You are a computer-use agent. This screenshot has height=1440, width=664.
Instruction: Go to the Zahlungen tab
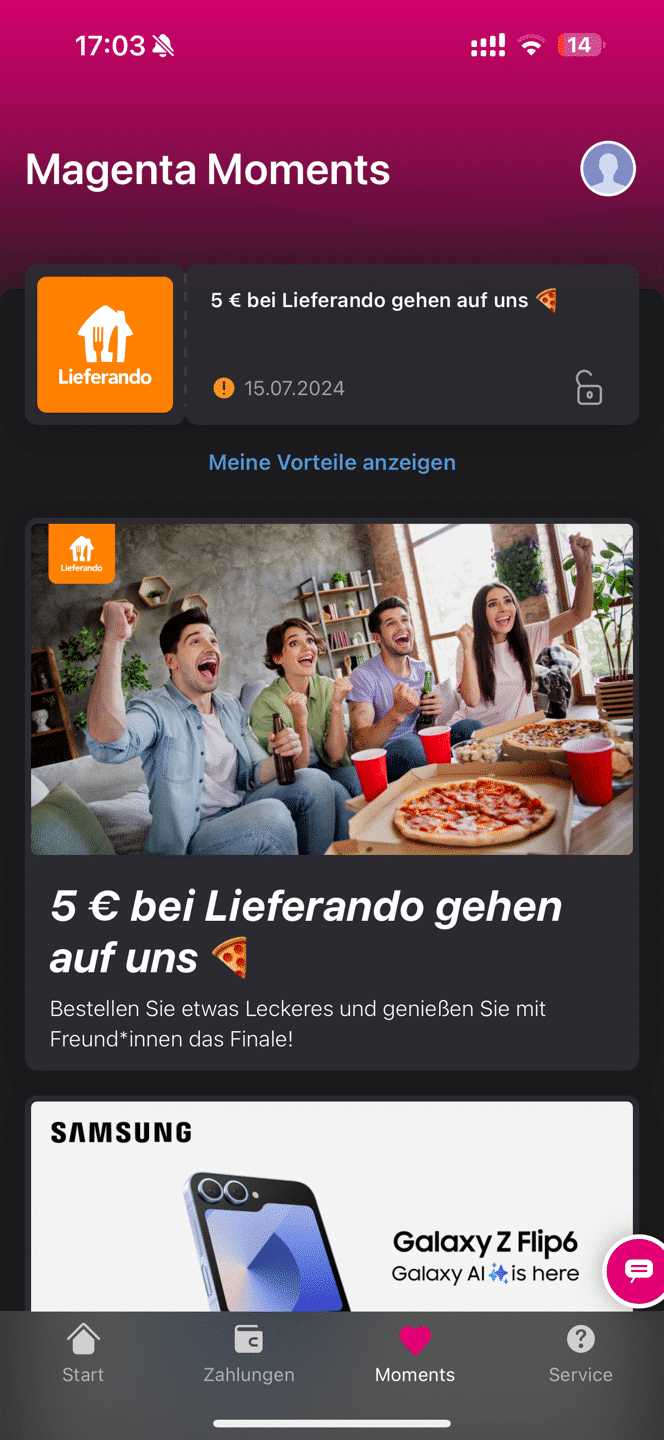[x=249, y=1354]
